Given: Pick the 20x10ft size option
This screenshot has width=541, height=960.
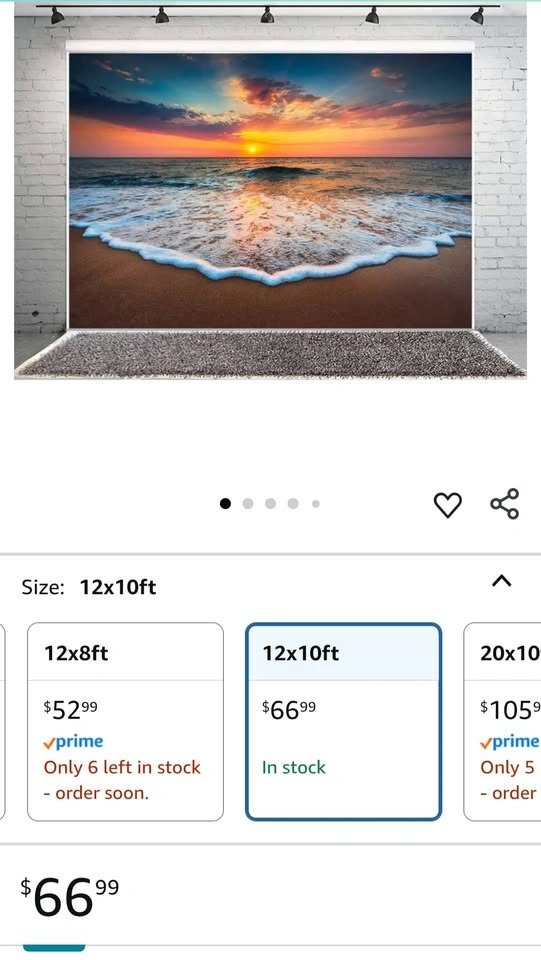Looking at the screenshot, I should coord(502,722).
